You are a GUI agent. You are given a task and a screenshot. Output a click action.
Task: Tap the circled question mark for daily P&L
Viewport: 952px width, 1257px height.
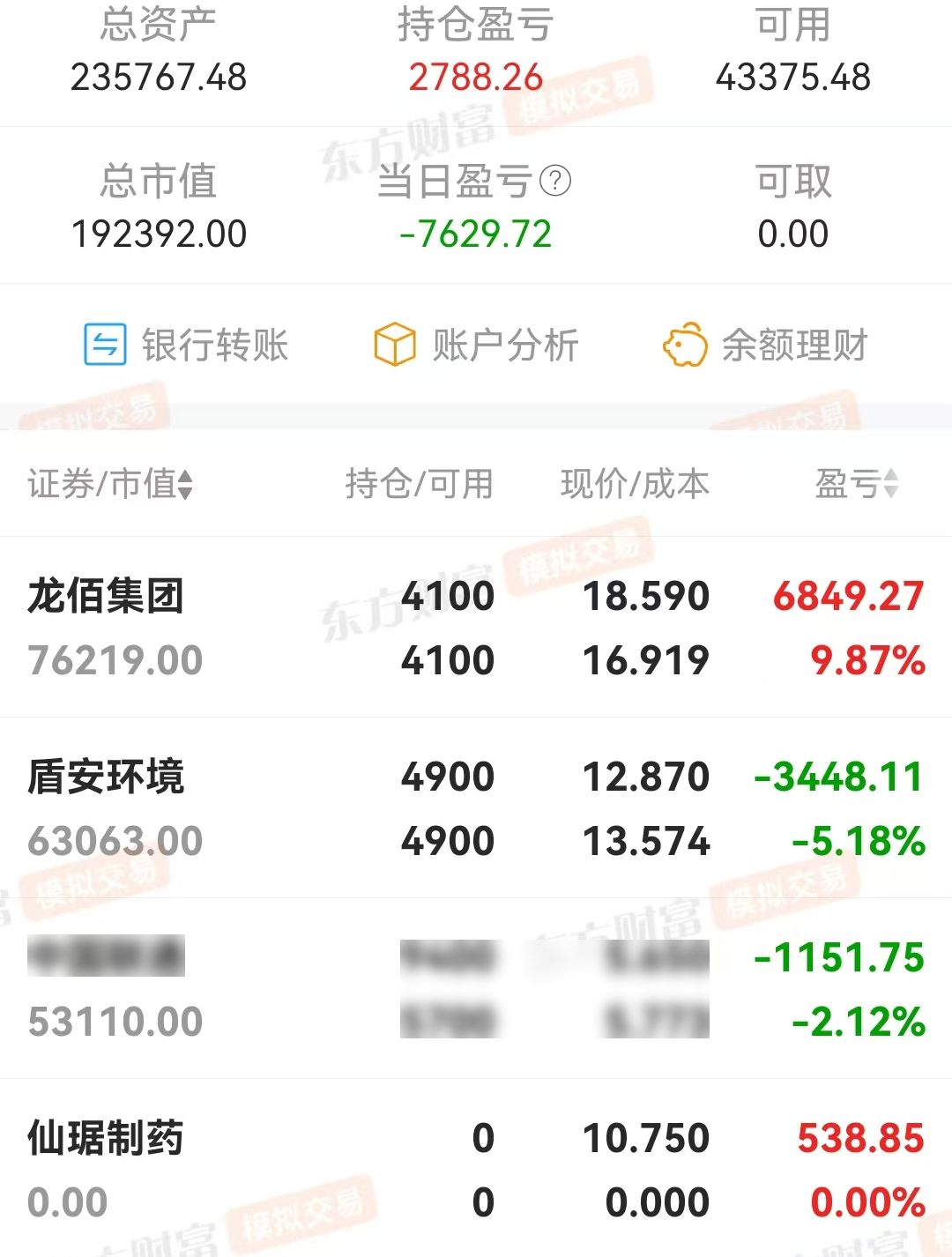(555, 182)
